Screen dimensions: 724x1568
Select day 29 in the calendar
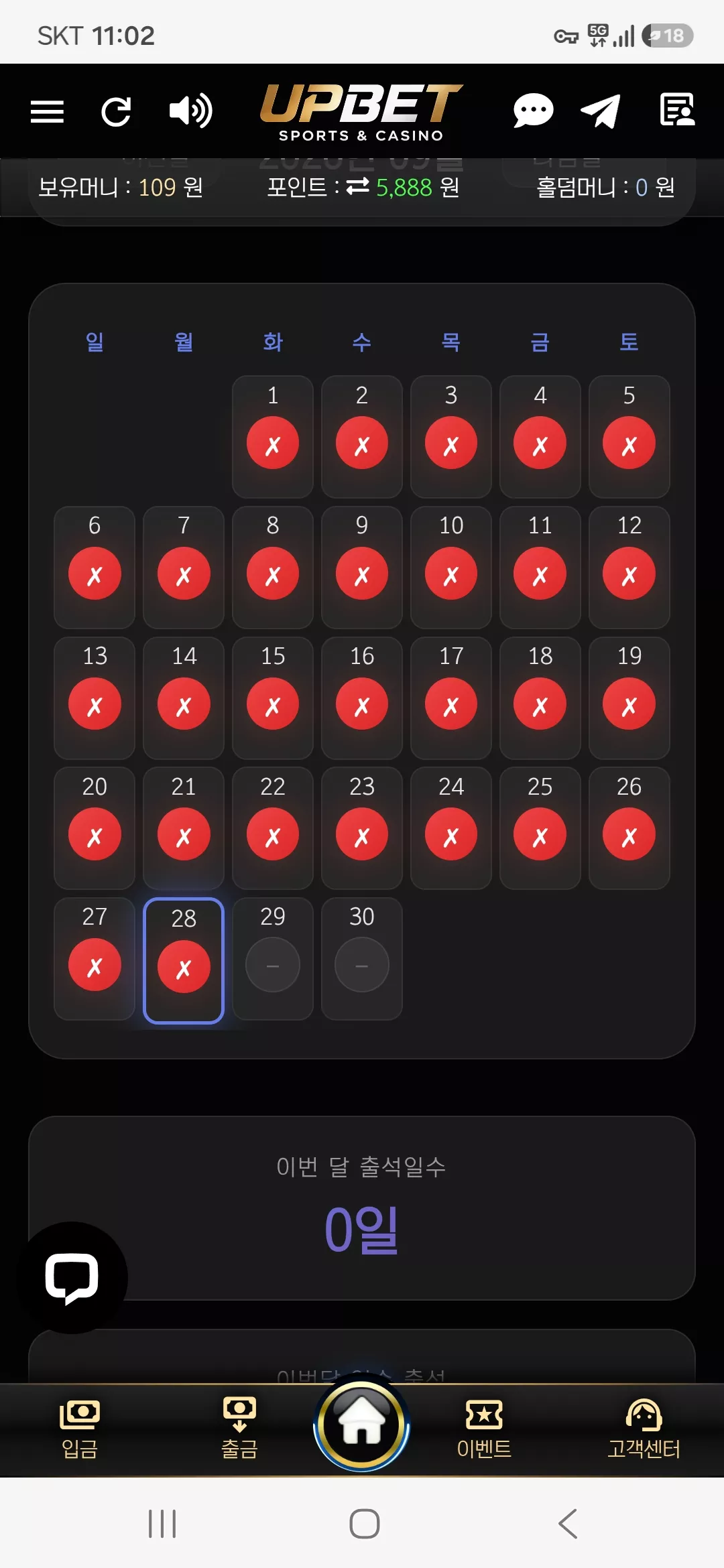click(273, 959)
